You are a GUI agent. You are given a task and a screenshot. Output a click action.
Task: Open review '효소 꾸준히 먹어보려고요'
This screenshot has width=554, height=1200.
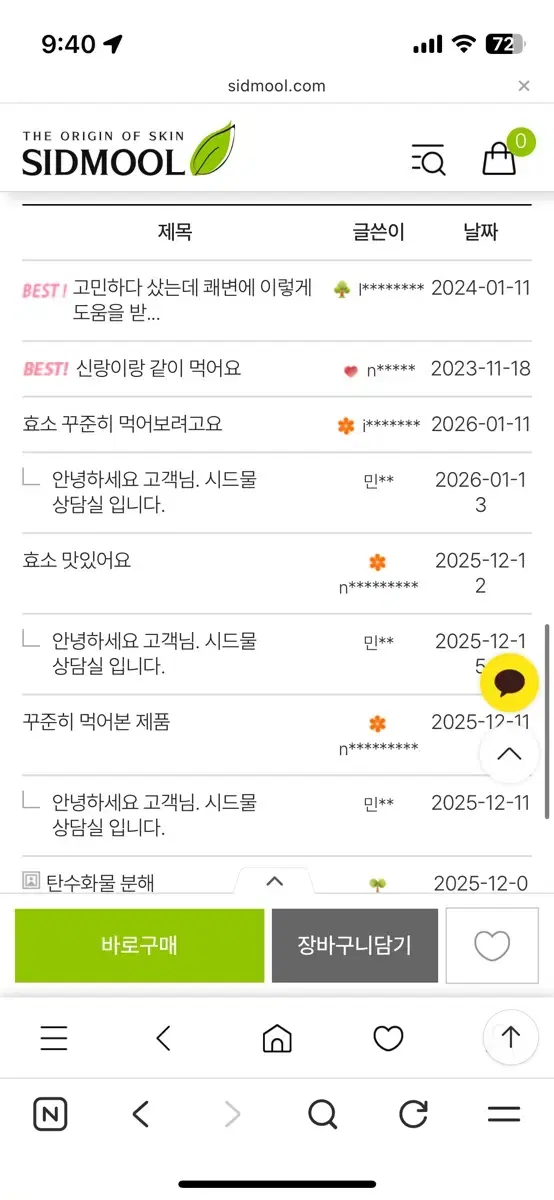(122, 424)
